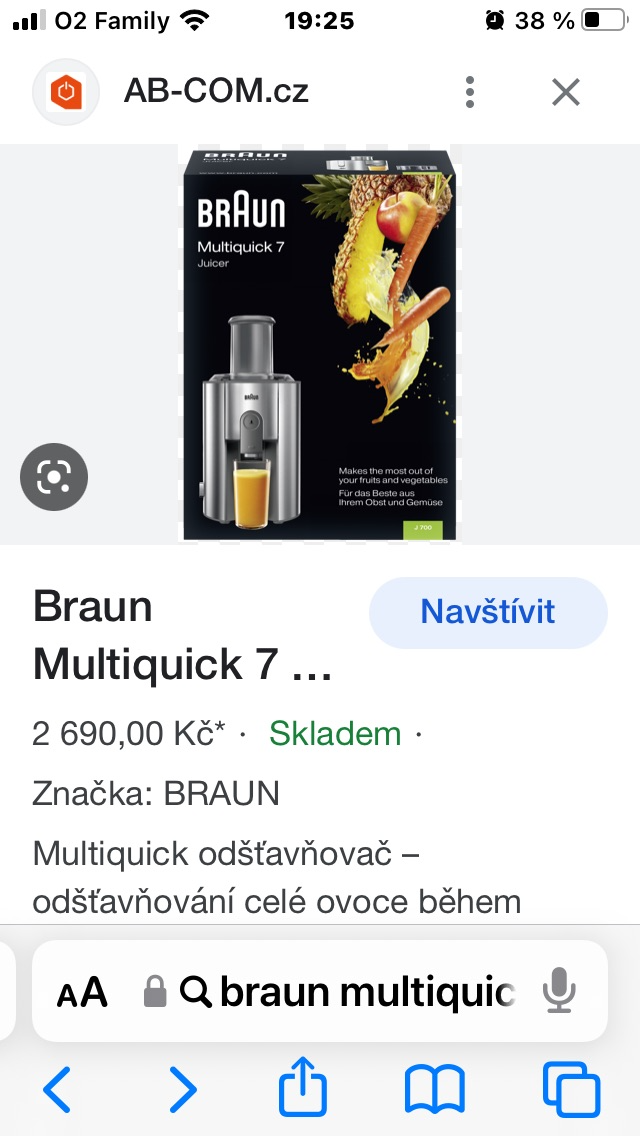Go back to the previous page

click(x=57, y=1088)
